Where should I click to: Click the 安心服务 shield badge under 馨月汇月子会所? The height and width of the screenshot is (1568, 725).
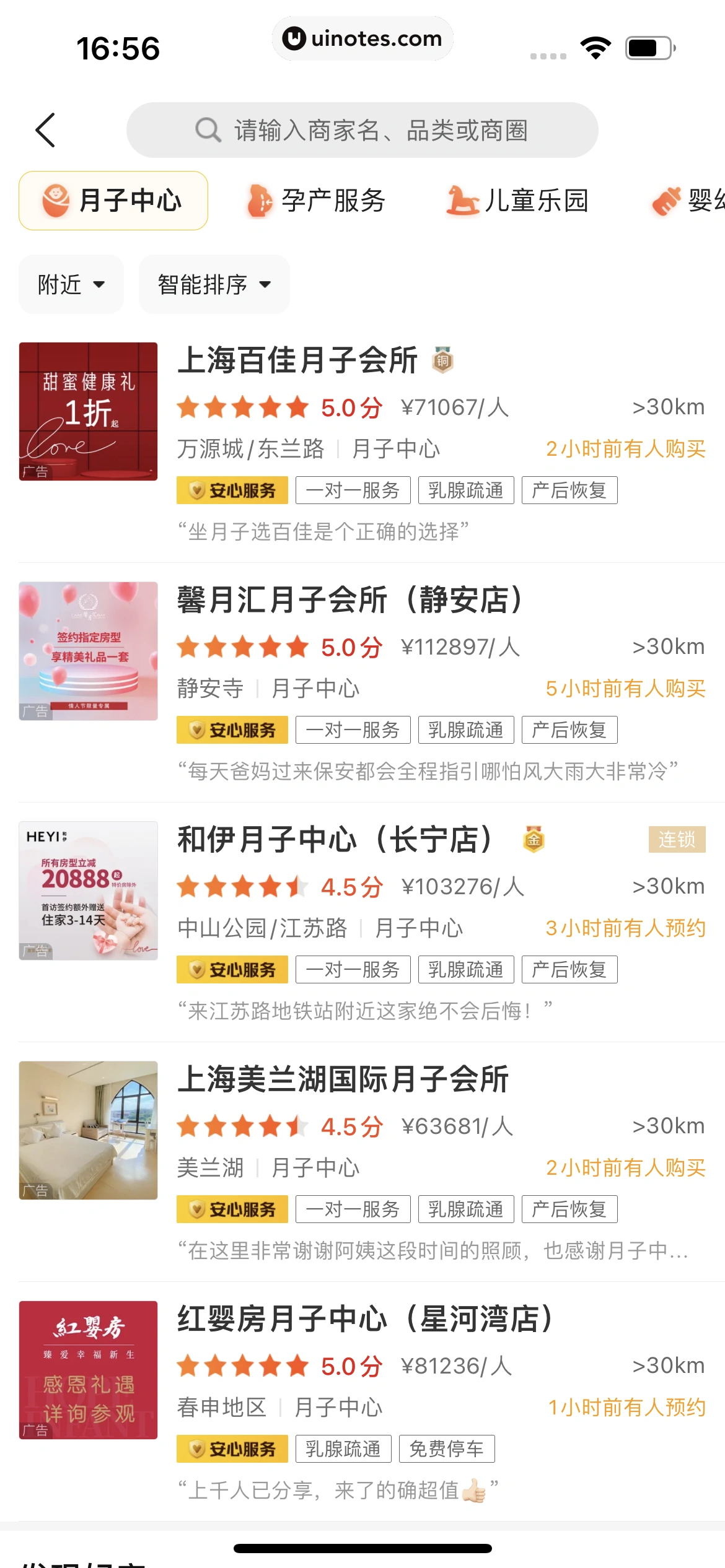(232, 730)
